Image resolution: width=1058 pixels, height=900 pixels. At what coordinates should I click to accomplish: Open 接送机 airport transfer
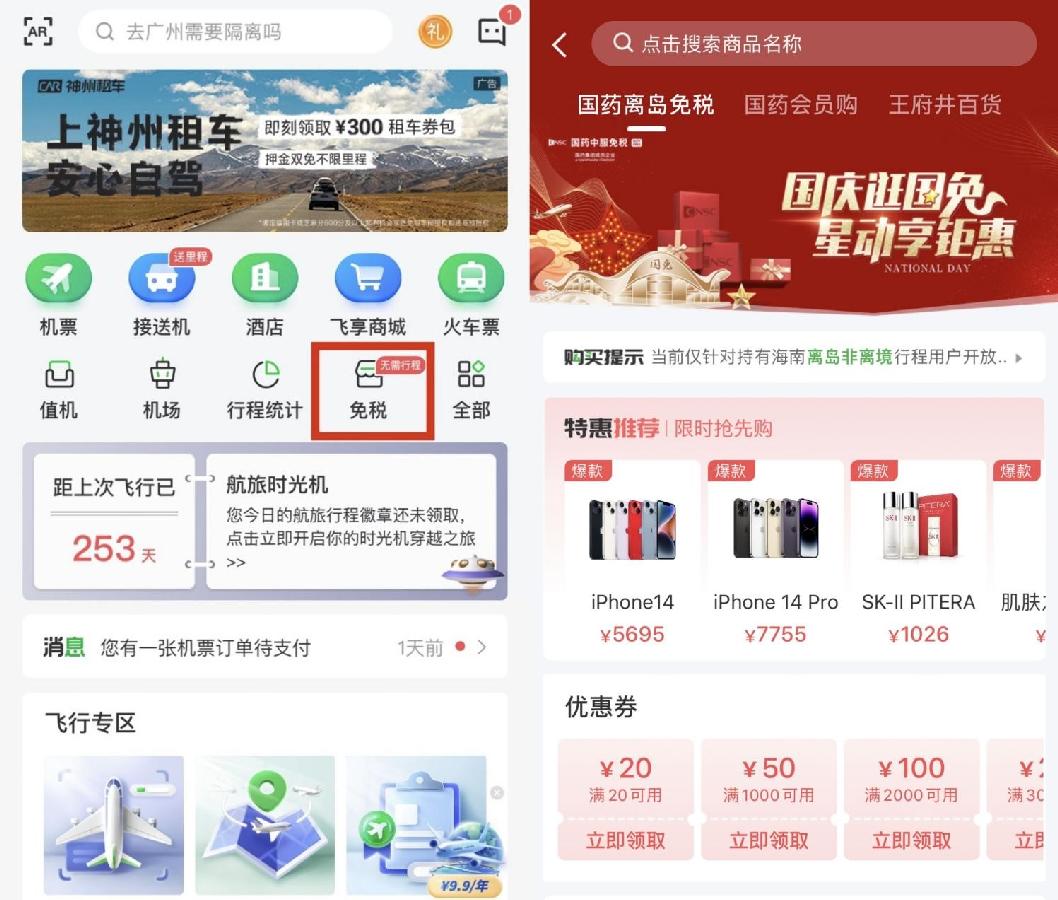(161, 292)
